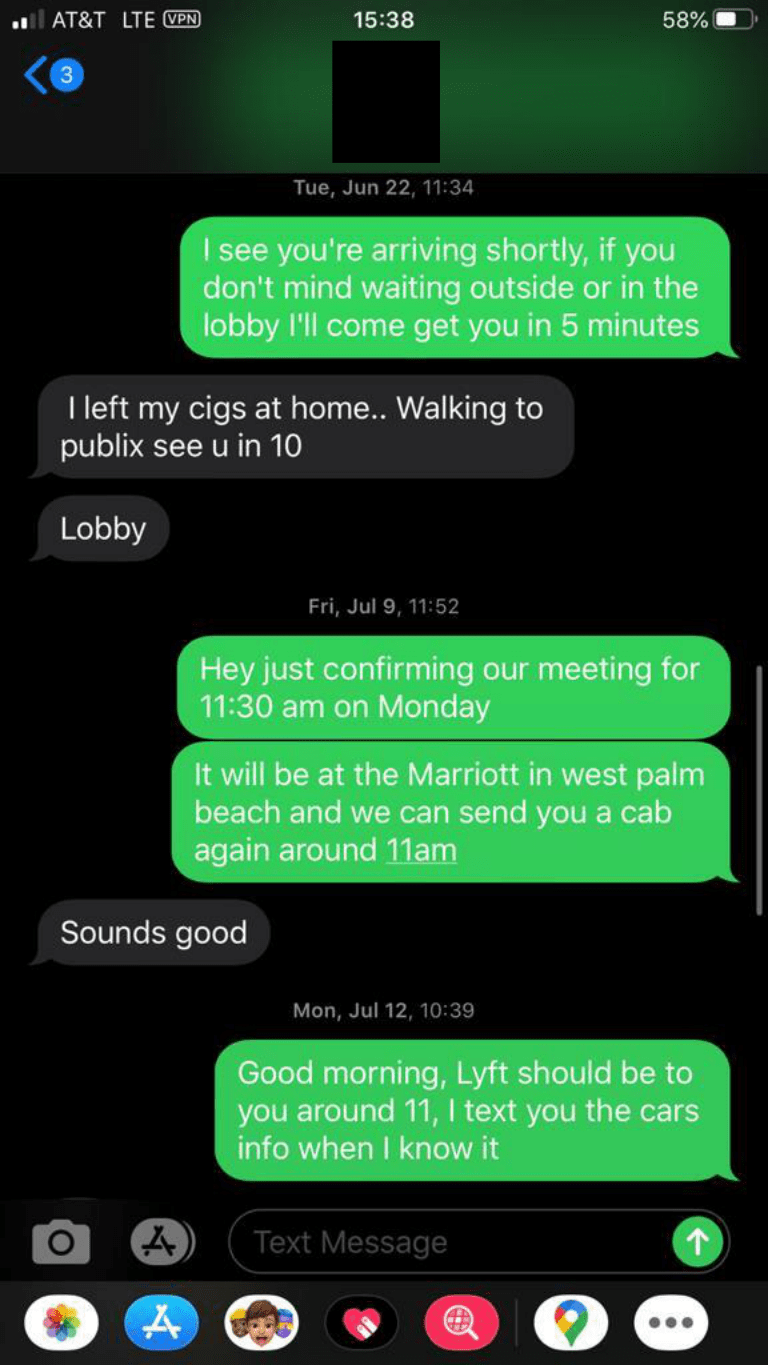The height and width of the screenshot is (1365, 768).
Task: Open the camera to attach a photo
Action: point(61,1242)
